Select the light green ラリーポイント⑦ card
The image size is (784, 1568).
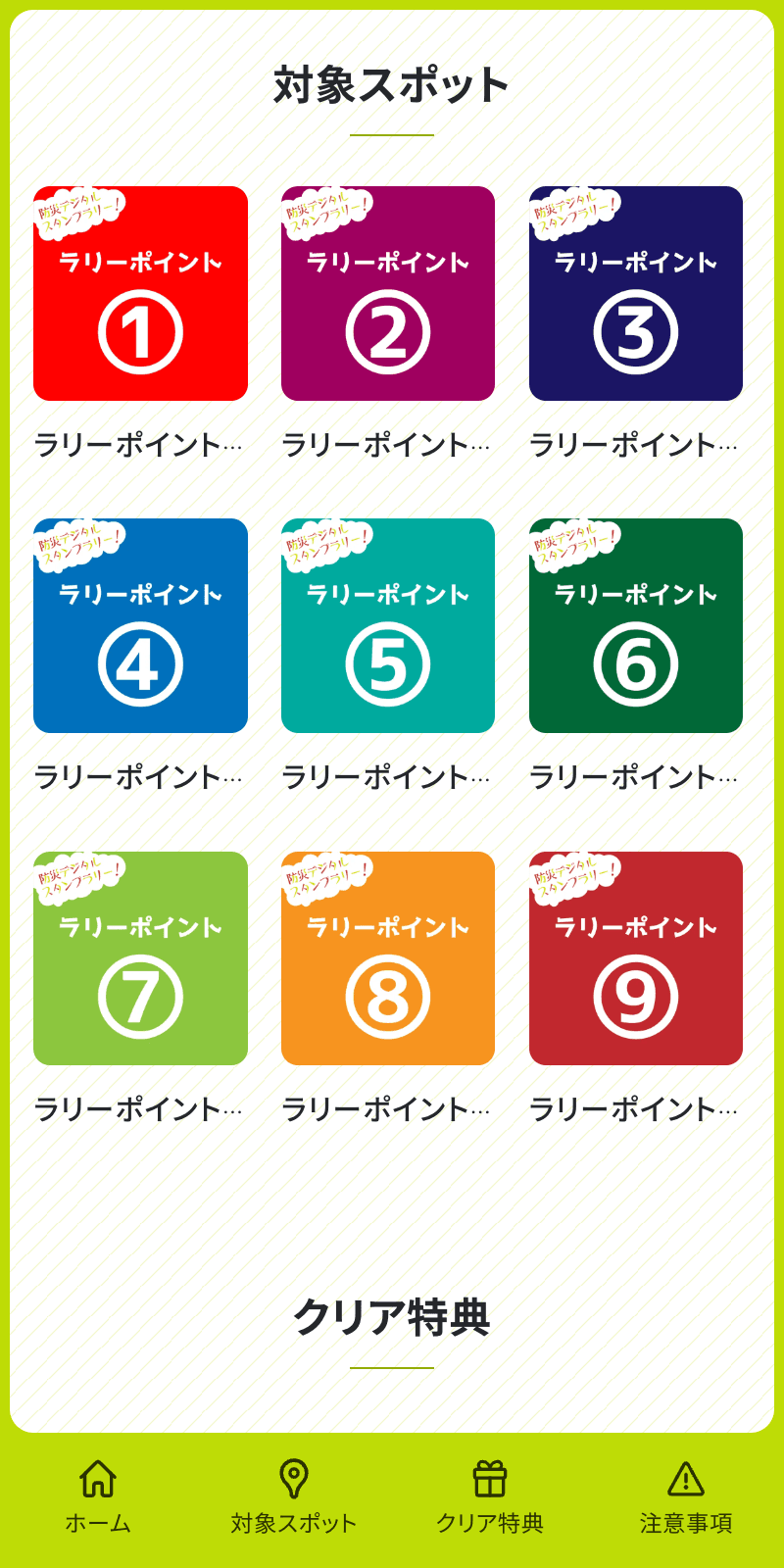coord(139,958)
